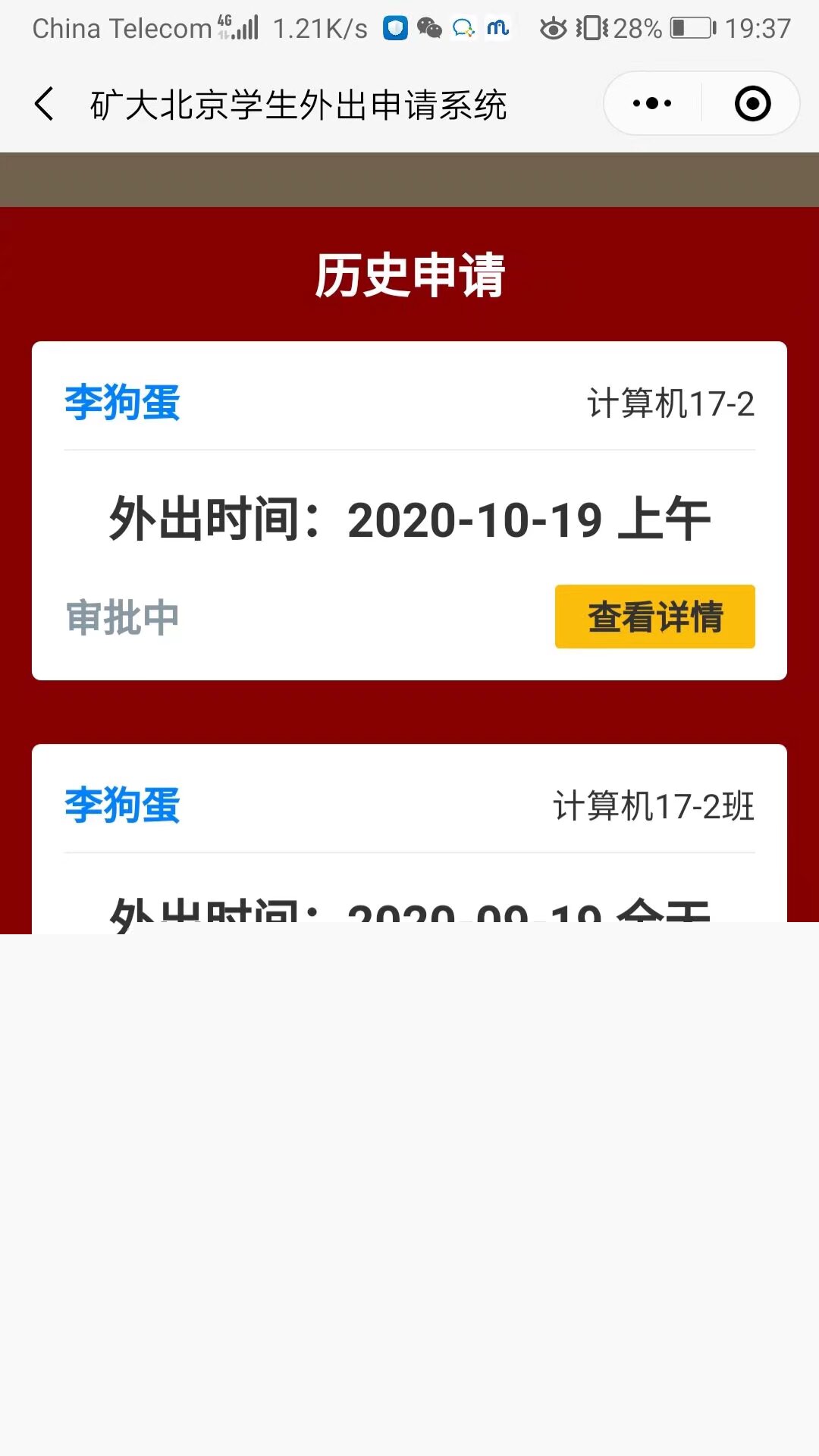
Task: Tap 查看详情 for the 2020-10-19 application
Action: point(654,617)
